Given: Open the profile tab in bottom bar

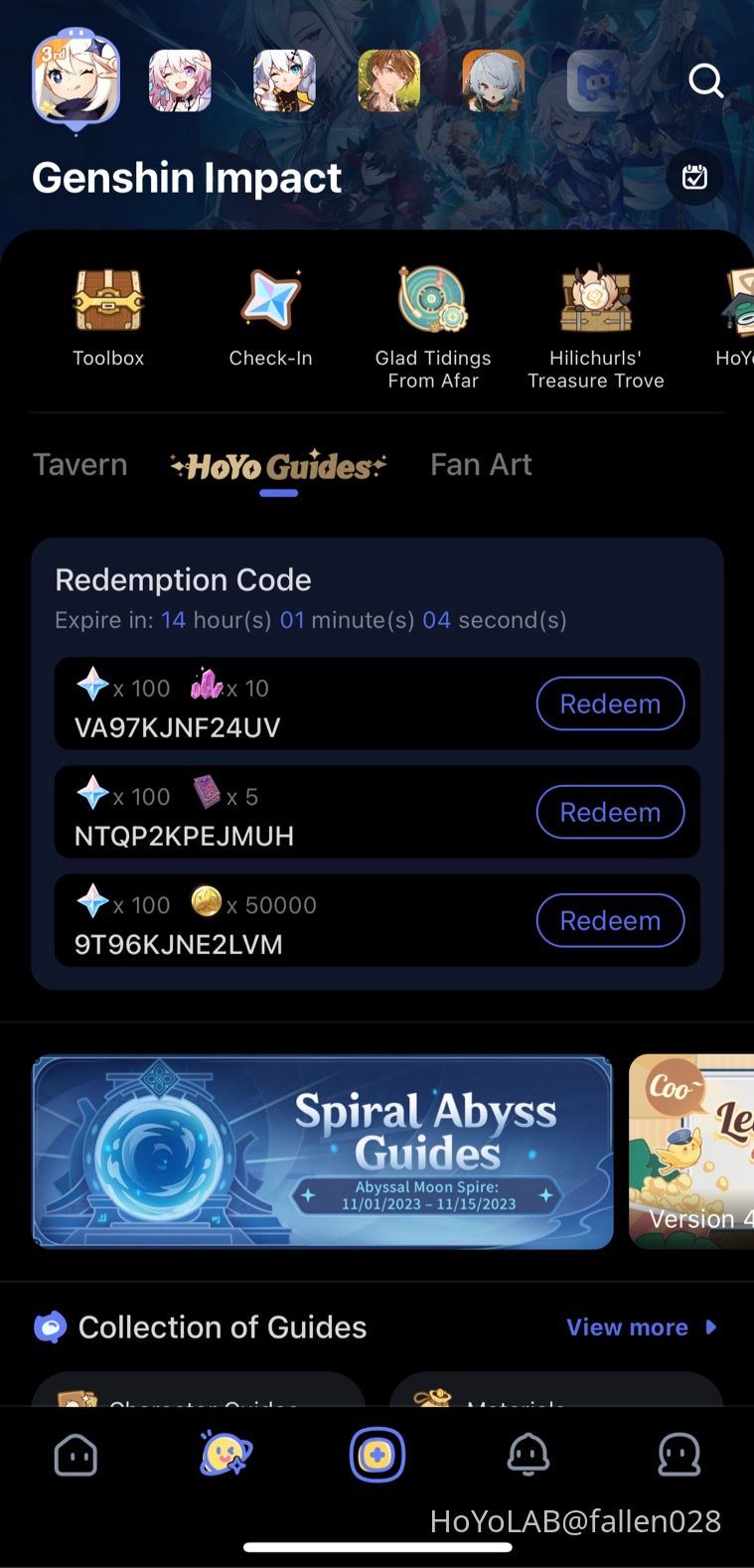Looking at the screenshot, I should click(679, 1456).
